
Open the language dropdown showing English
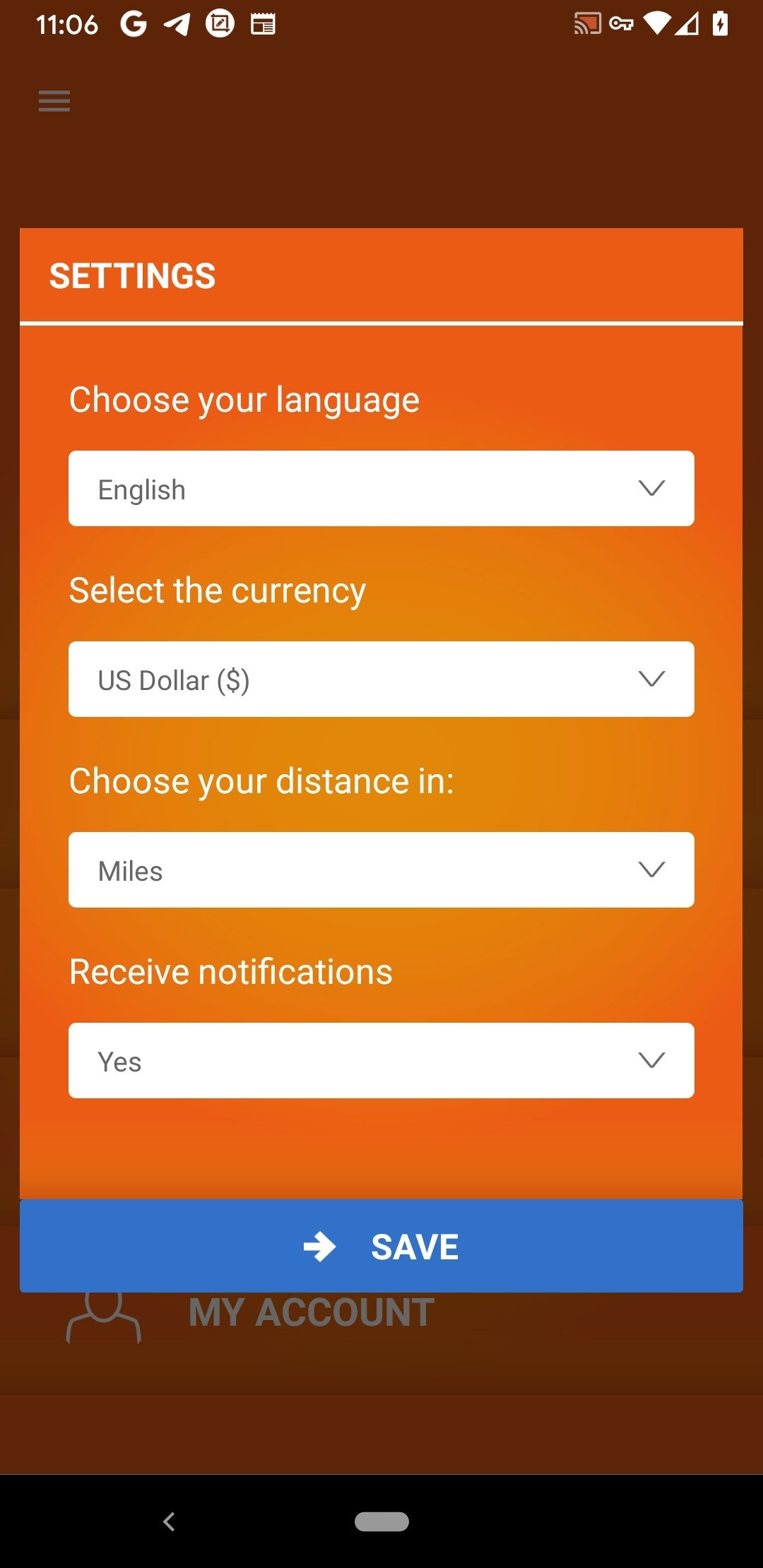pyautogui.click(x=381, y=488)
